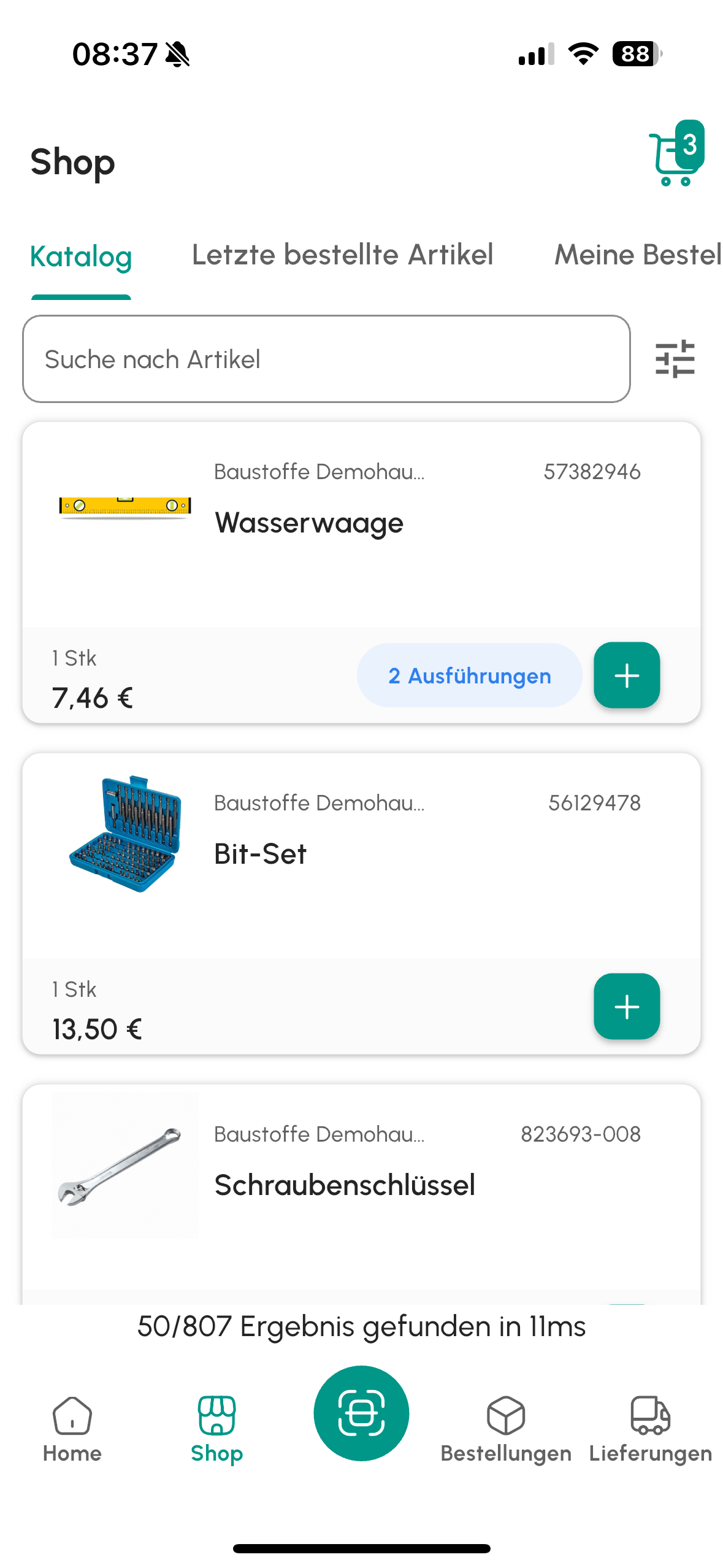Go to the Home tab

[x=72, y=1429]
